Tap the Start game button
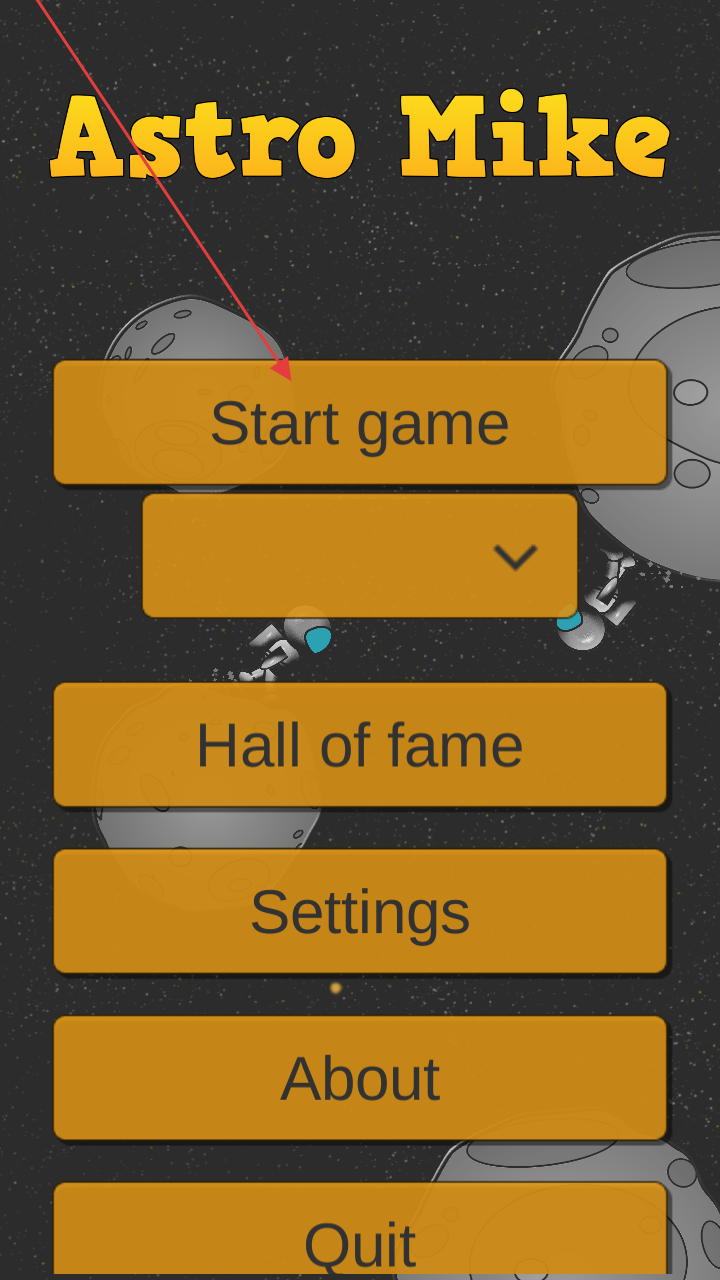 click(360, 422)
